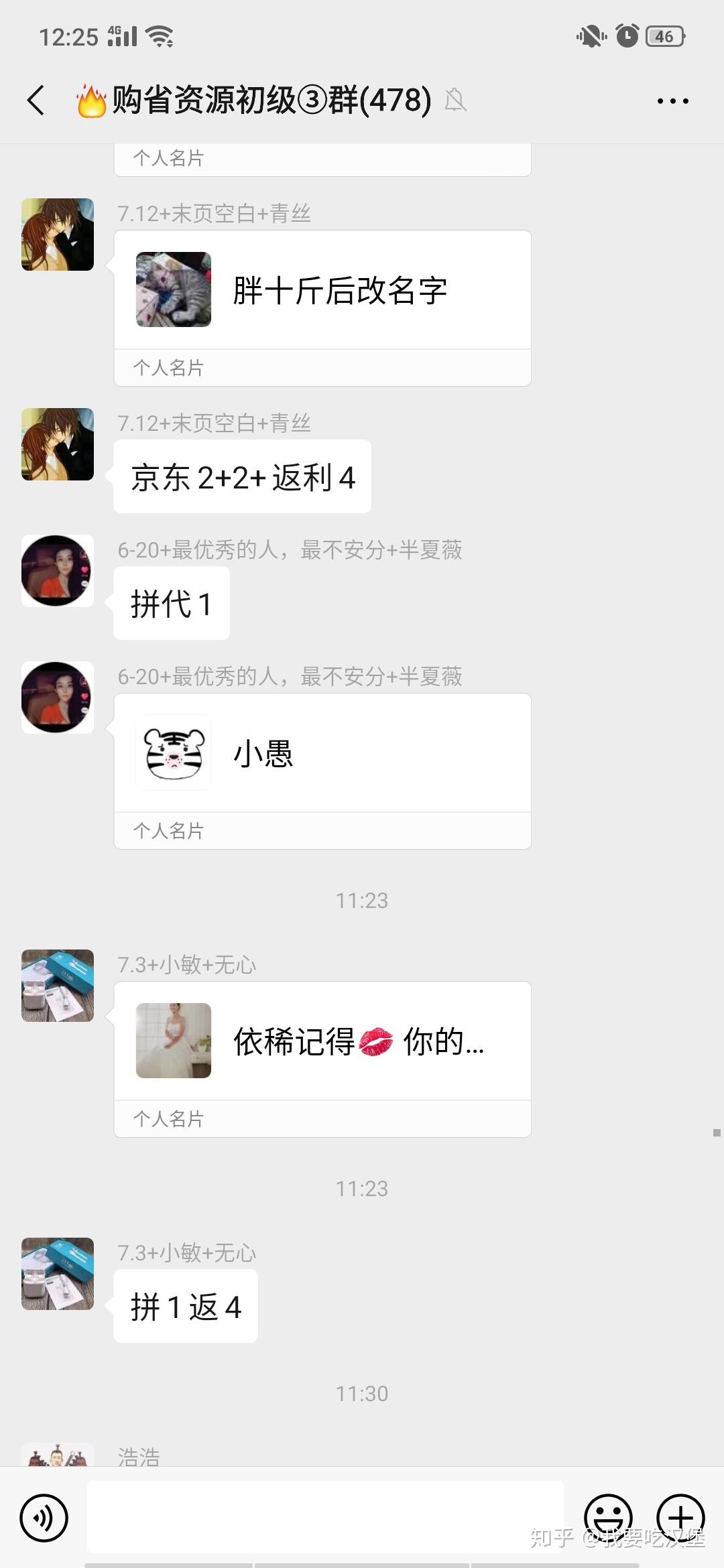
Task: Tap the muted notification bell beside group name
Action: coord(455,101)
